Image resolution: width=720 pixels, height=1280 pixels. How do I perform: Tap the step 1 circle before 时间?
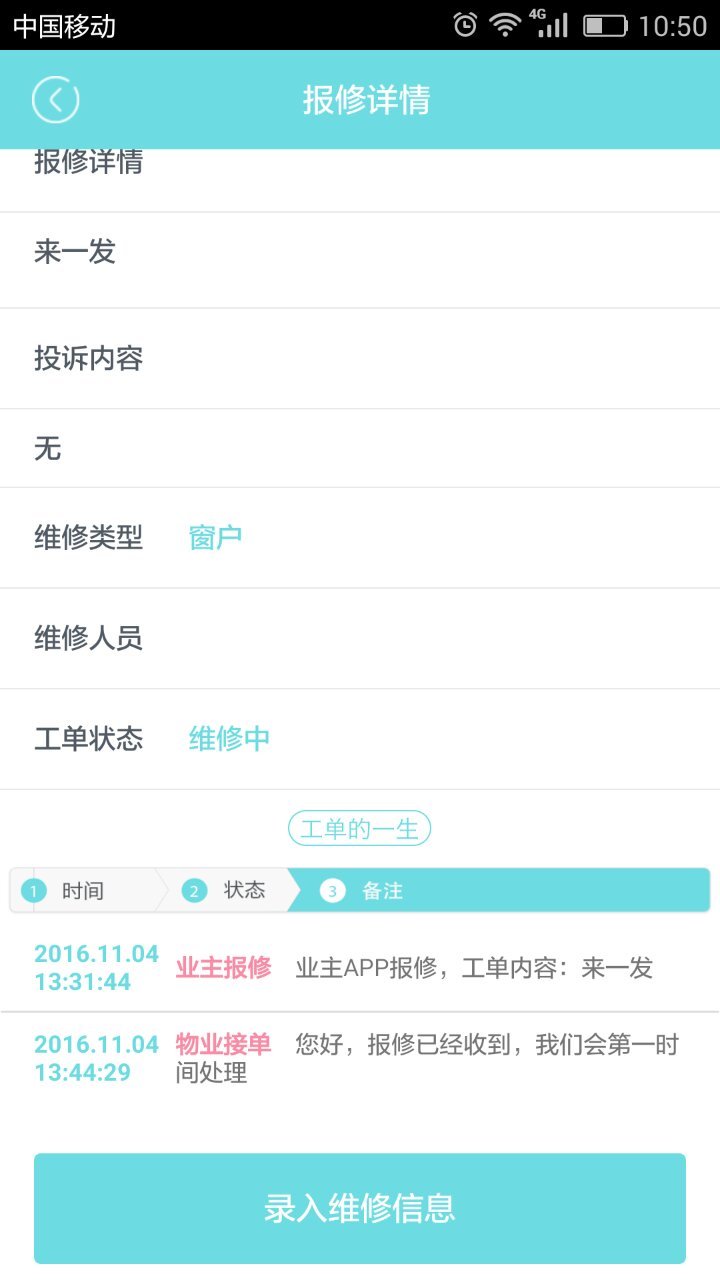[x=34, y=890]
